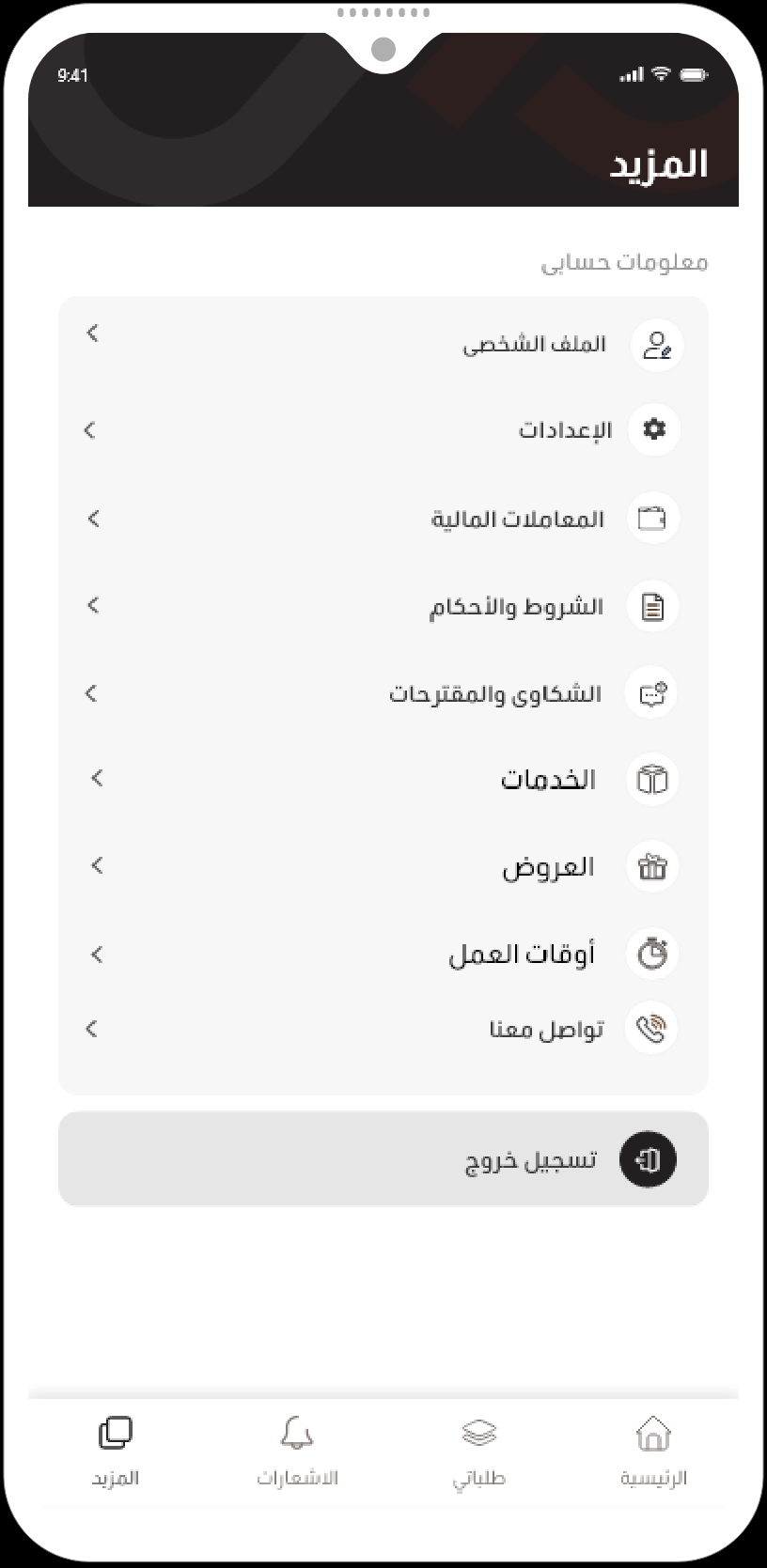
Task: Open الشكاوى والمقترحات complaints row
Action: point(383,693)
